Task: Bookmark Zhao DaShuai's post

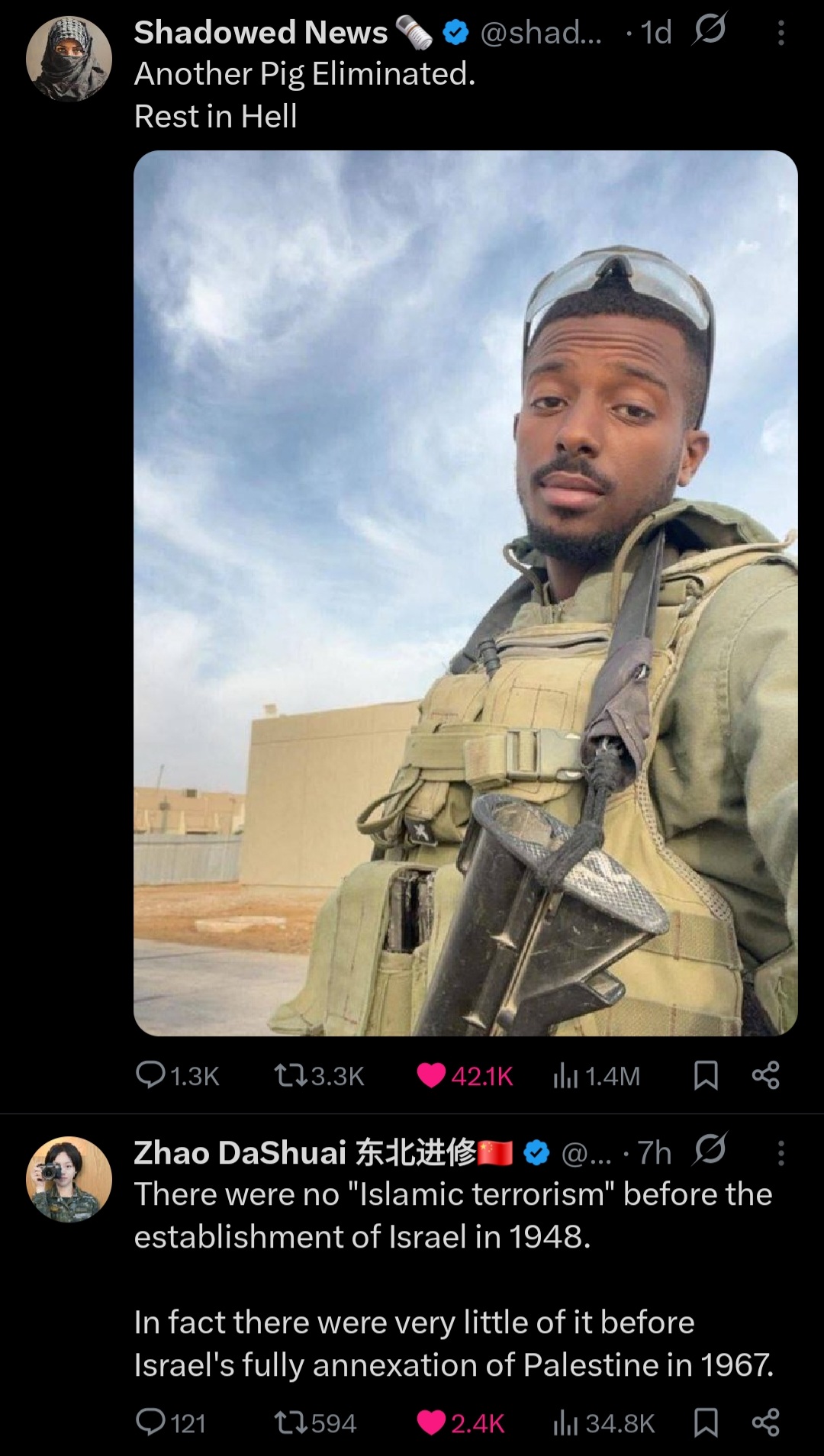Action: (706, 1422)
